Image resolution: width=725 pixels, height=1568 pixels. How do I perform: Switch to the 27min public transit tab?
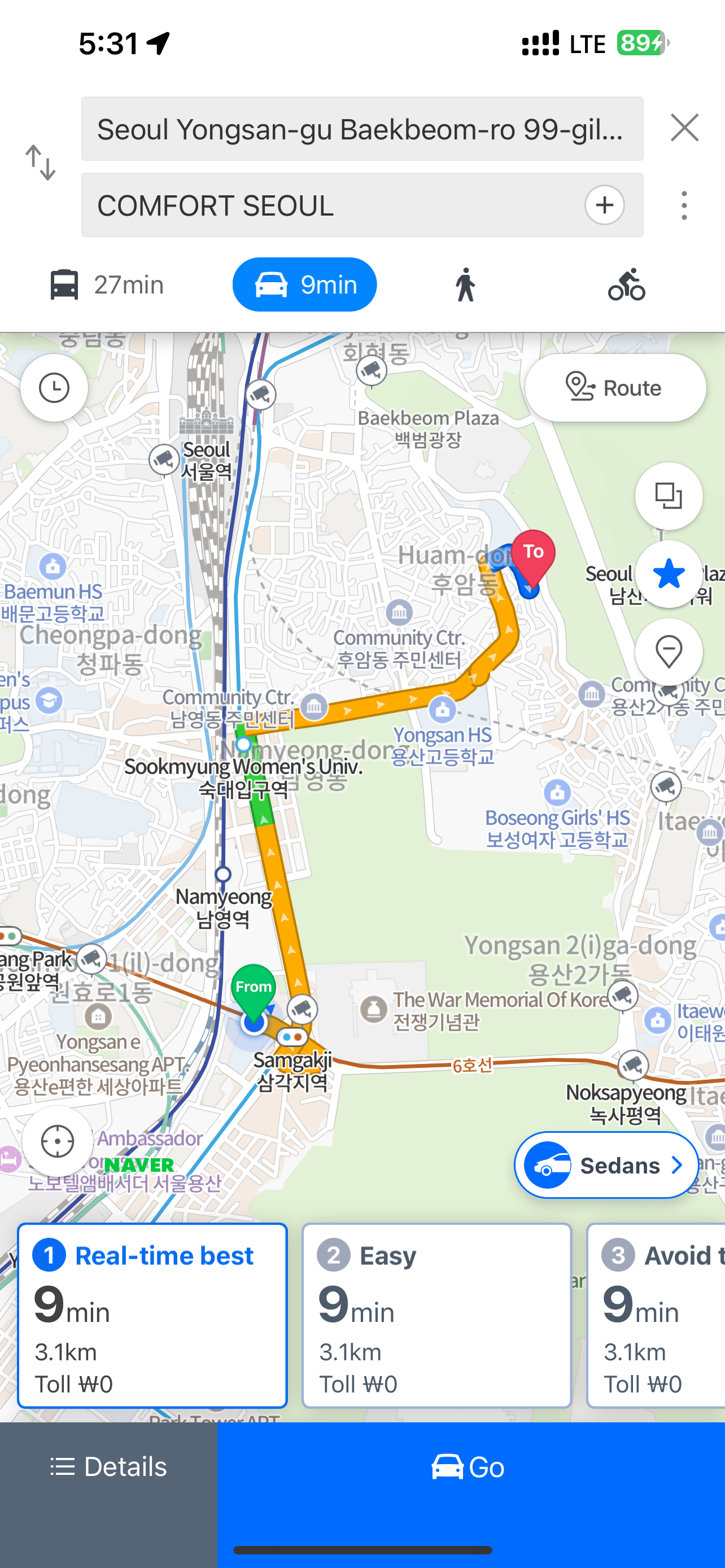[107, 285]
